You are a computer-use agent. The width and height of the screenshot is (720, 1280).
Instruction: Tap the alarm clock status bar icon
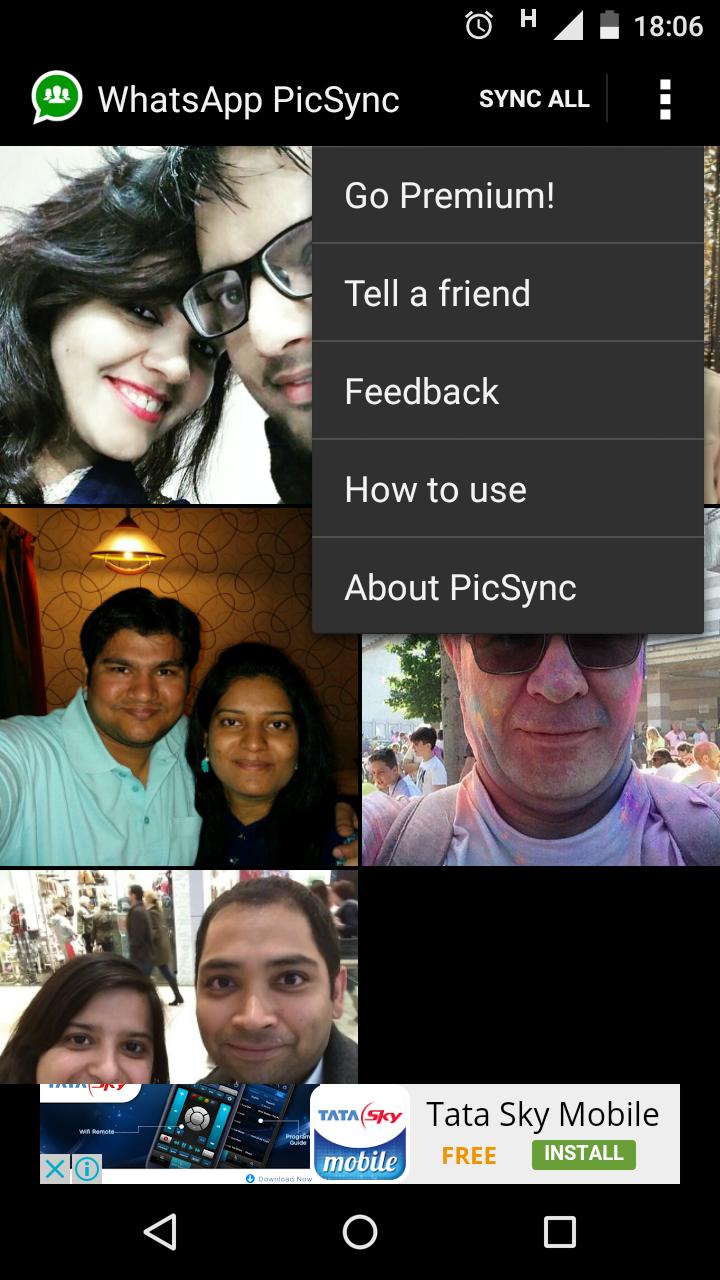477,25
